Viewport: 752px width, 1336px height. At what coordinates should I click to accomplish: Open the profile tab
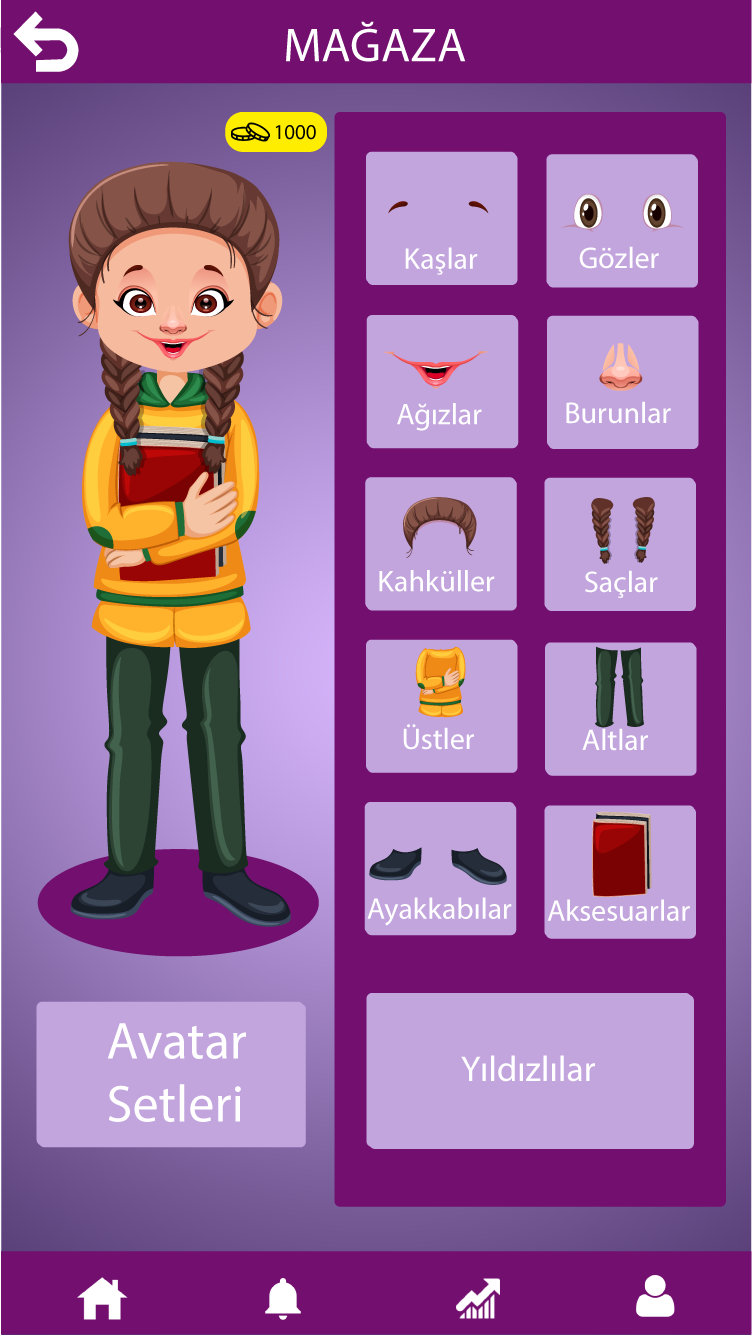(x=655, y=1296)
